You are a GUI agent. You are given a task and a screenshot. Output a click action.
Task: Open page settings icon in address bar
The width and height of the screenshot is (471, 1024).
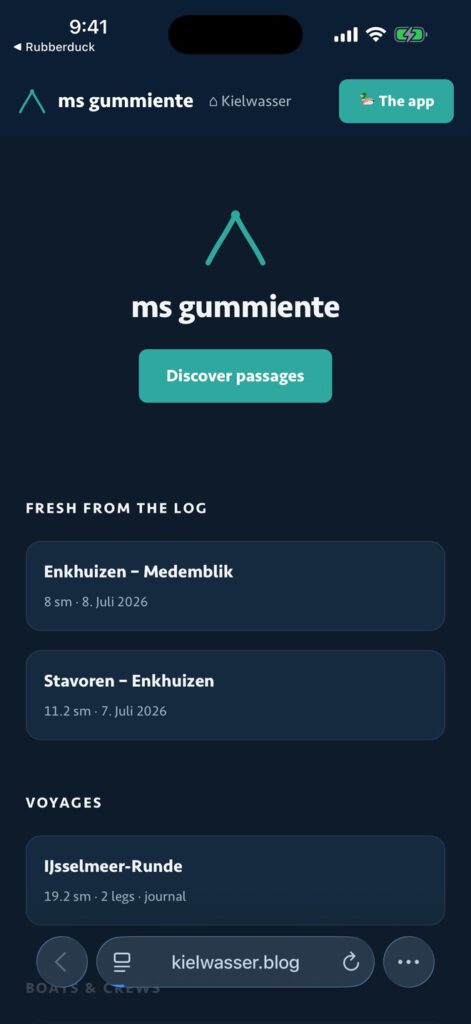coord(122,962)
